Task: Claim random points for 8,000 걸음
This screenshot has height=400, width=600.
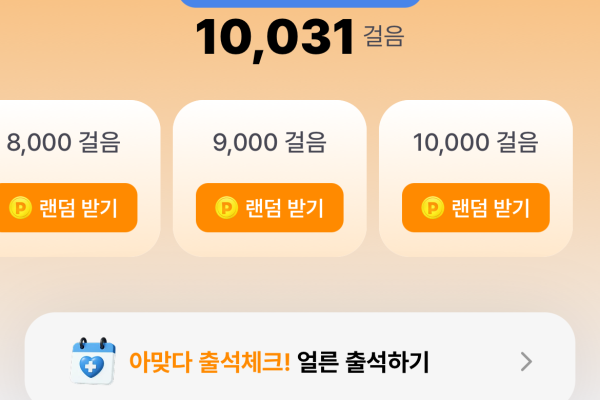Action: [66, 207]
